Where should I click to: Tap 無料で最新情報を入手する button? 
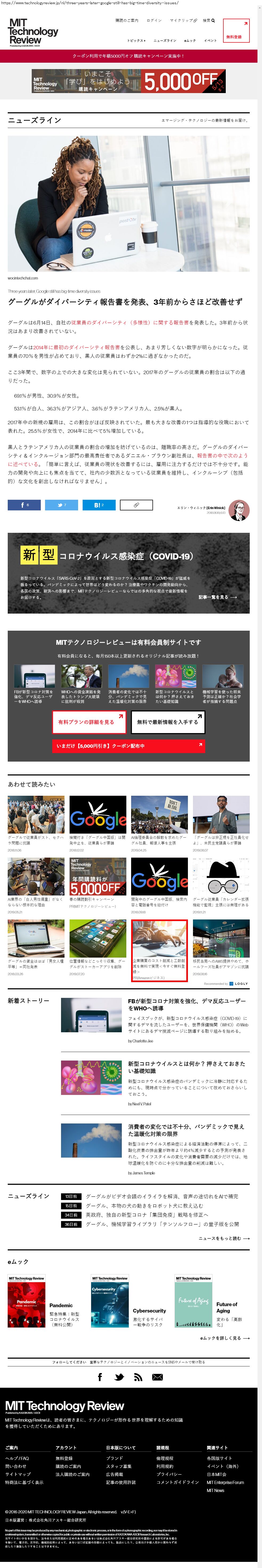tap(167, 722)
